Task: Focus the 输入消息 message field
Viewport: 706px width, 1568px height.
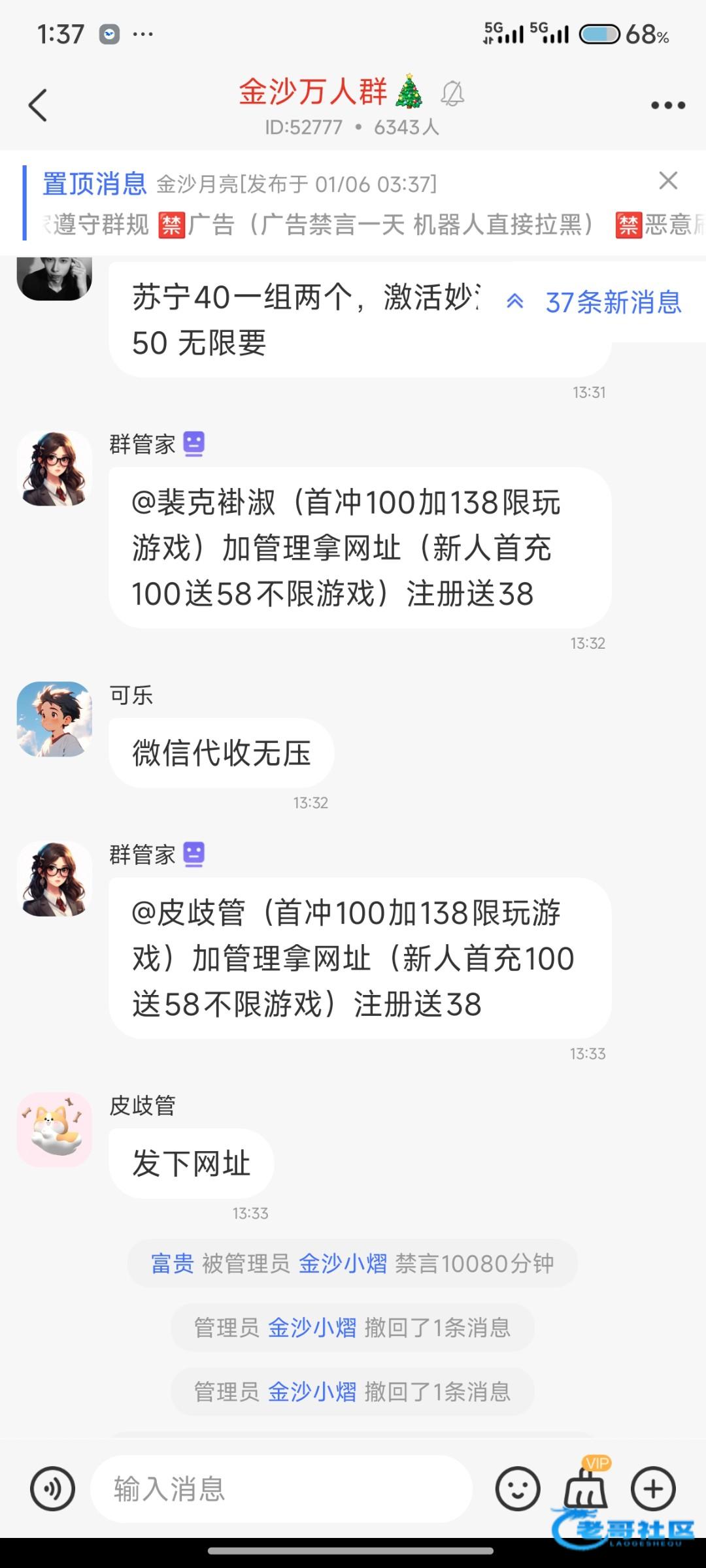Action: (x=281, y=1489)
